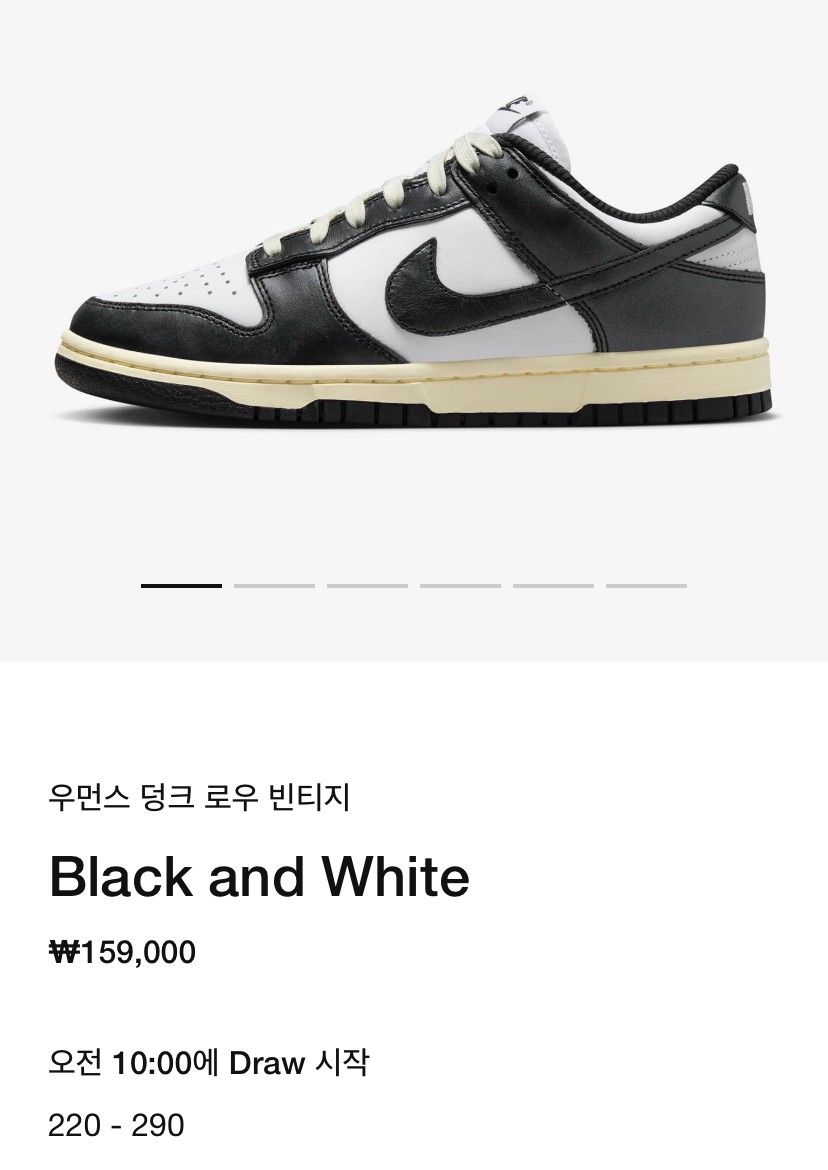The width and height of the screenshot is (828, 1170).
Task: Select the third image indicator segment
Action: pyautogui.click(x=367, y=585)
